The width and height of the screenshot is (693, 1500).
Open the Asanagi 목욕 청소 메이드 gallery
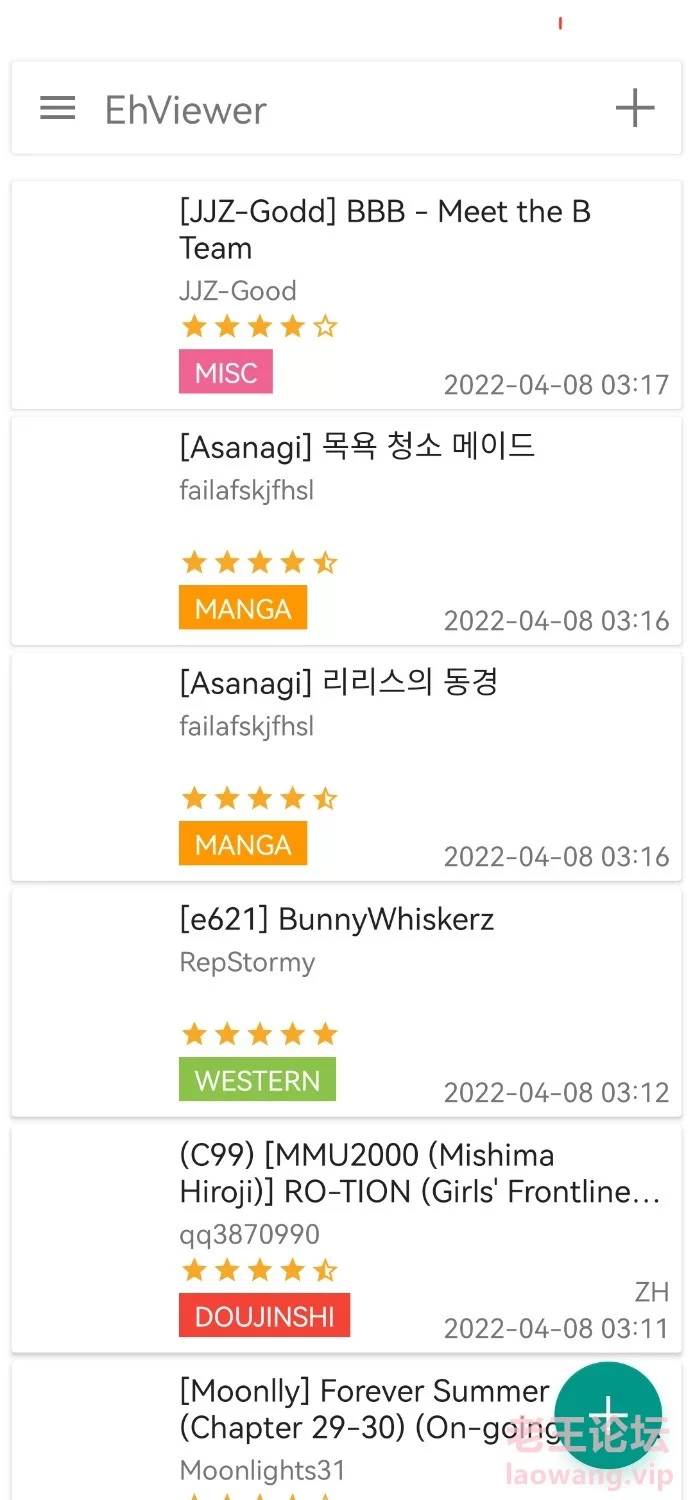click(x=346, y=531)
